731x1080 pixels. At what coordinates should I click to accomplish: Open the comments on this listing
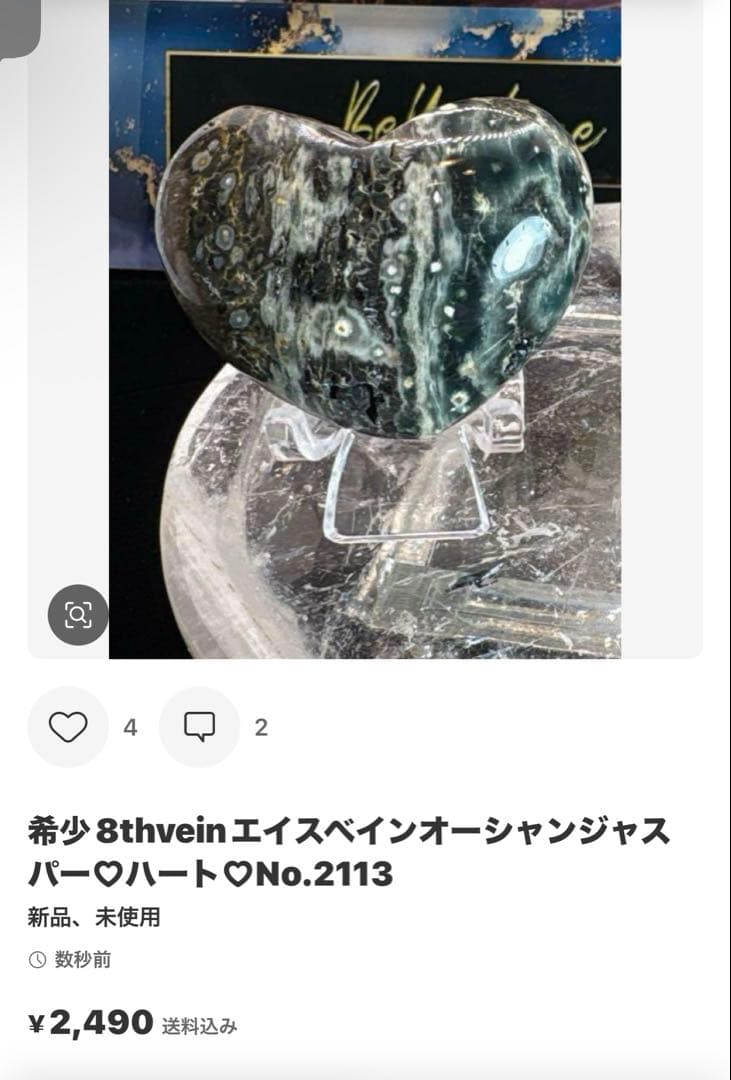tap(199, 727)
